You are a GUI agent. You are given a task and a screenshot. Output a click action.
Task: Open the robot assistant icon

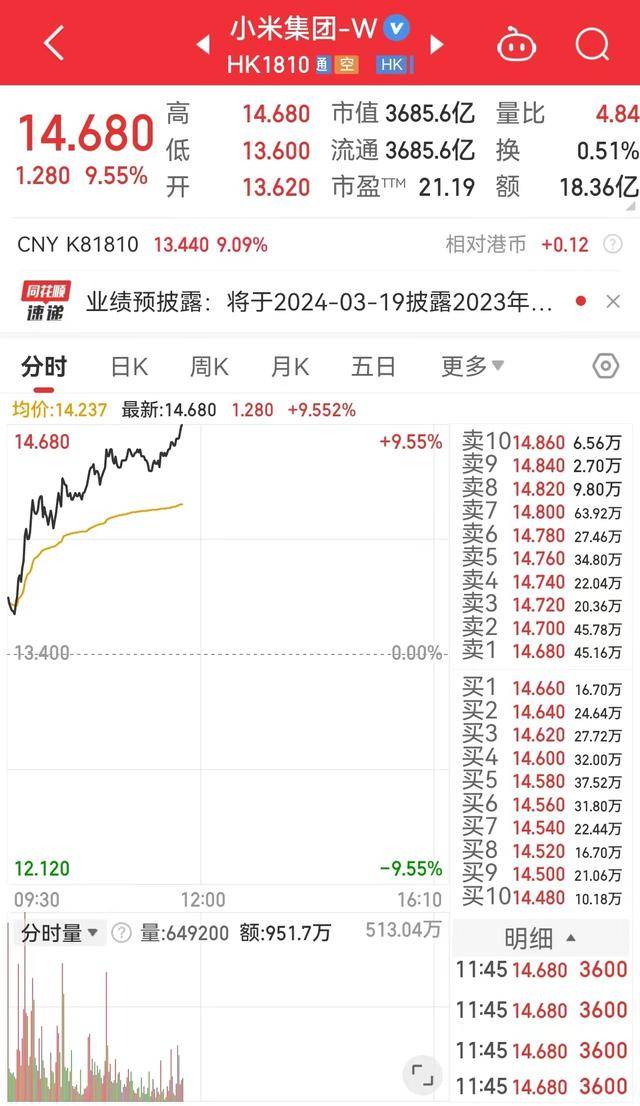517,44
